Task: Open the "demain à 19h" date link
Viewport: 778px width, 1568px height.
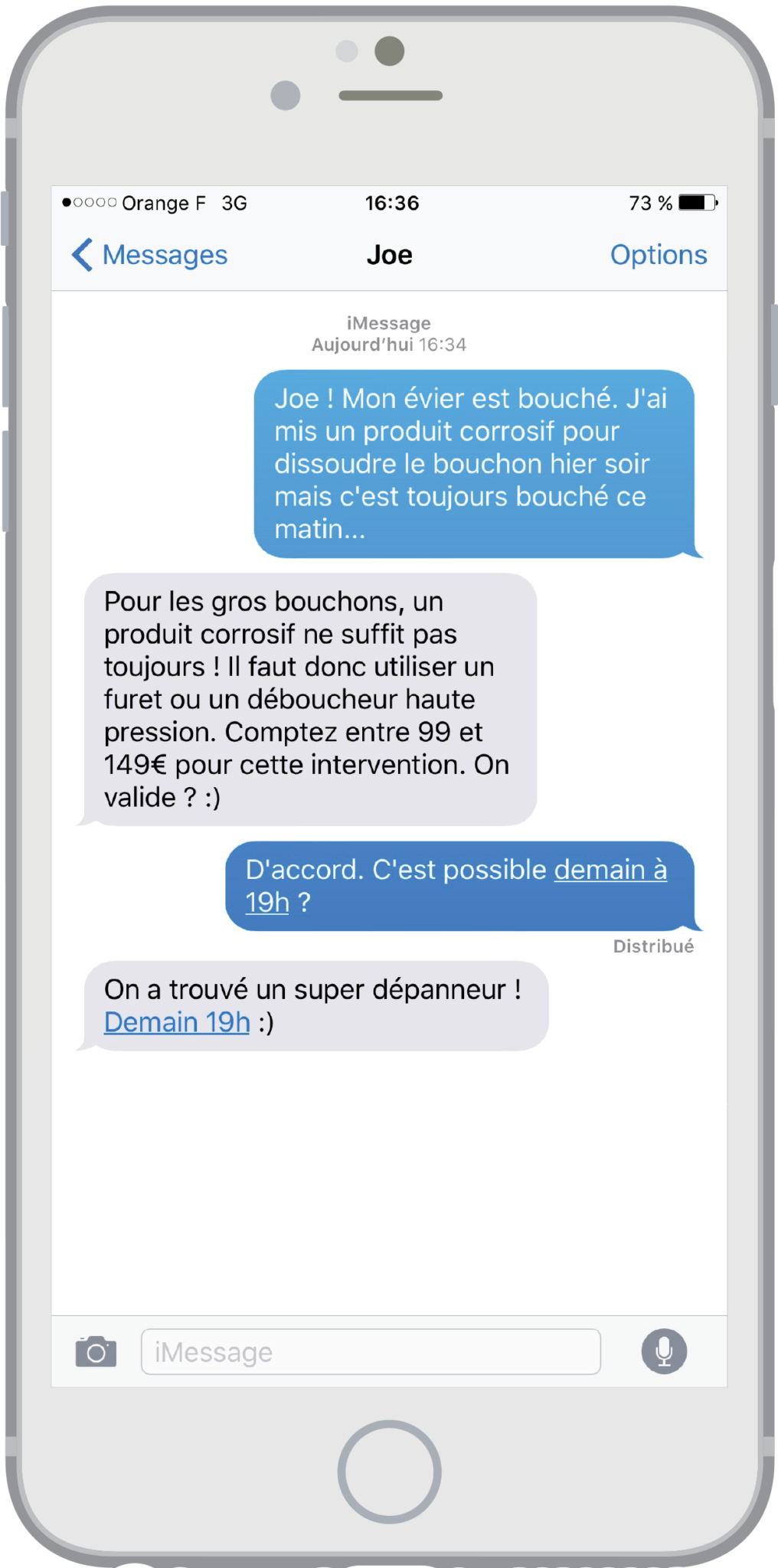Action: 456,886
